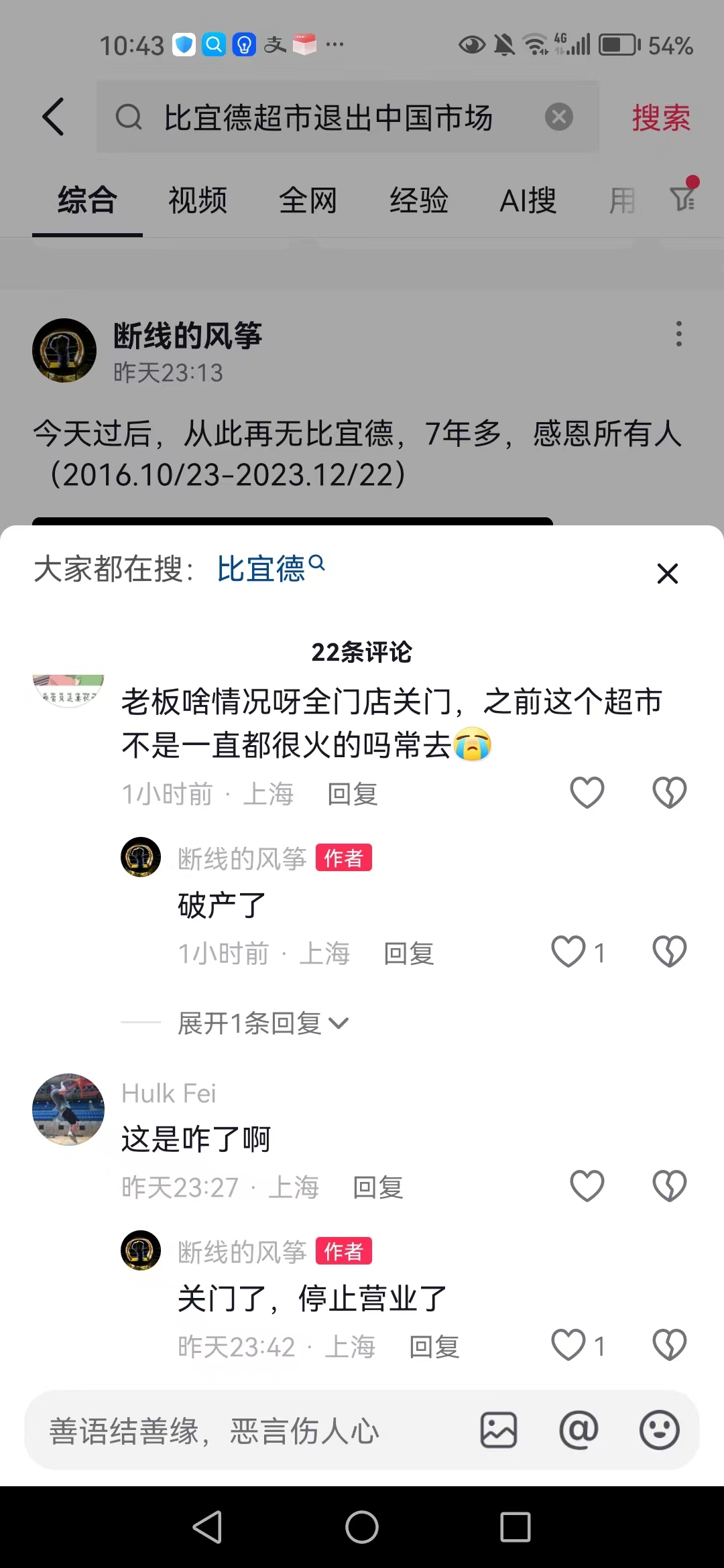Like Hulk Fei's comment 这是咋了啊

point(587,1186)
